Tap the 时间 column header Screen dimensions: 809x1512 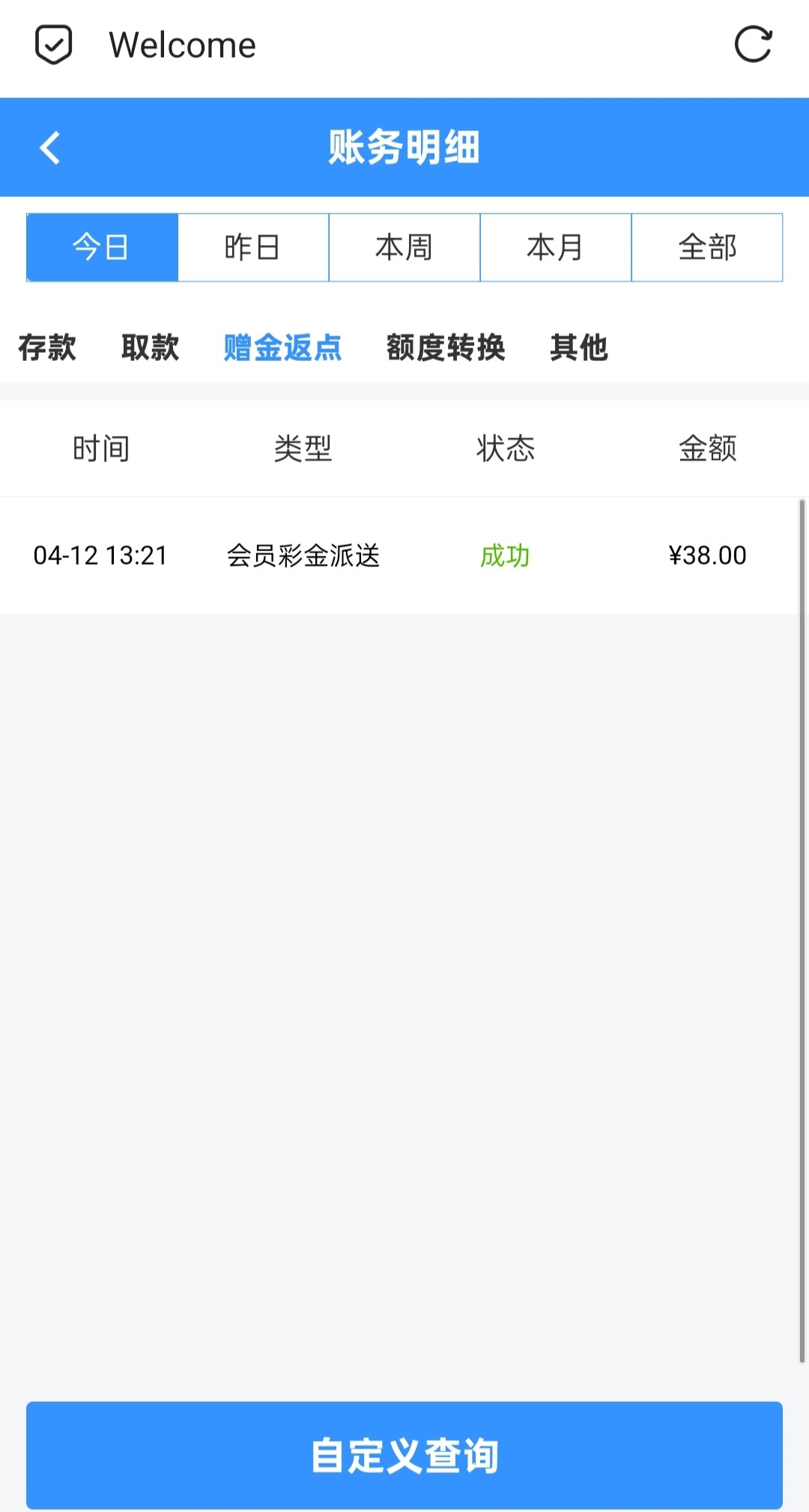coord(101,448)
